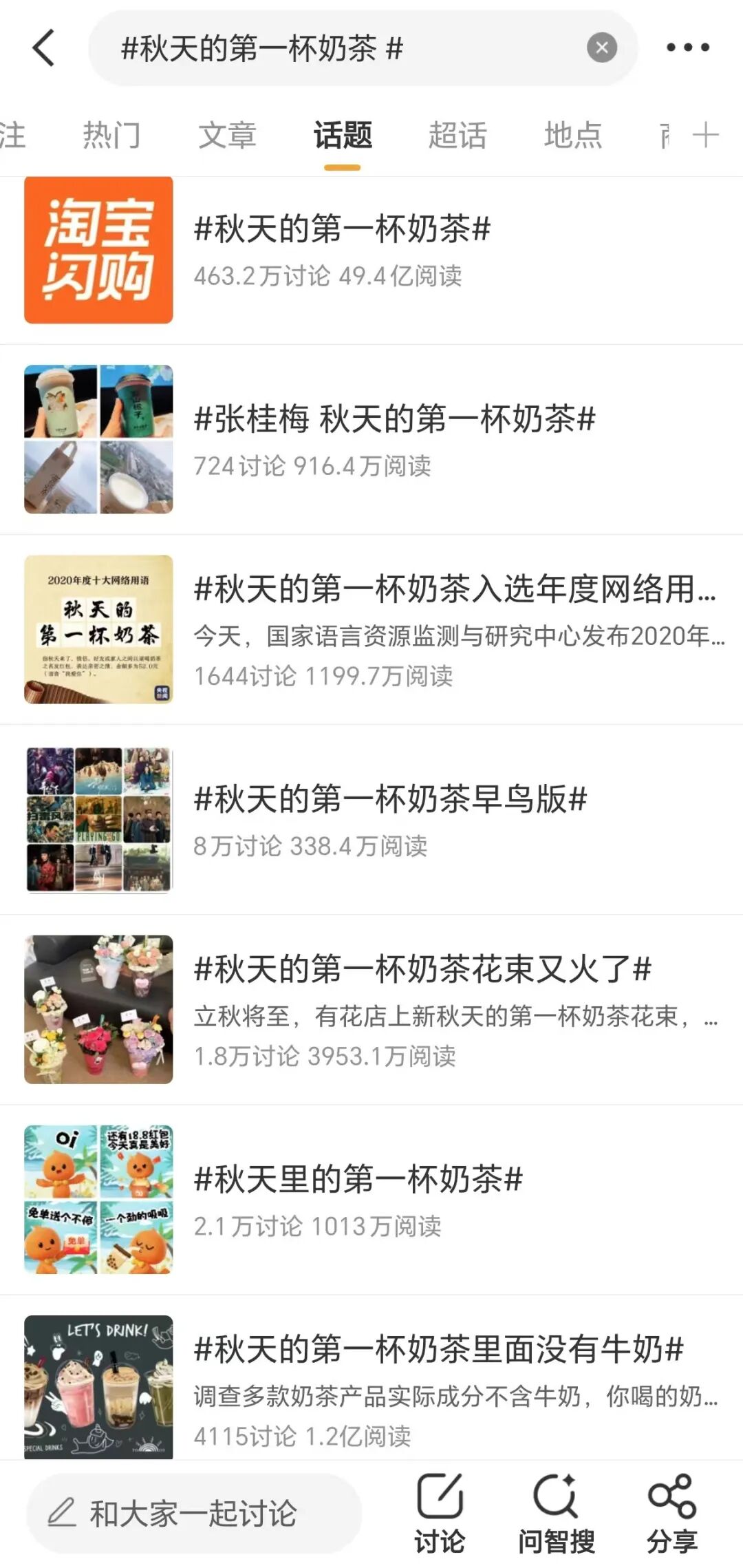Switch to the 热门 tab
743x1568 pixels.
[111, 135]
